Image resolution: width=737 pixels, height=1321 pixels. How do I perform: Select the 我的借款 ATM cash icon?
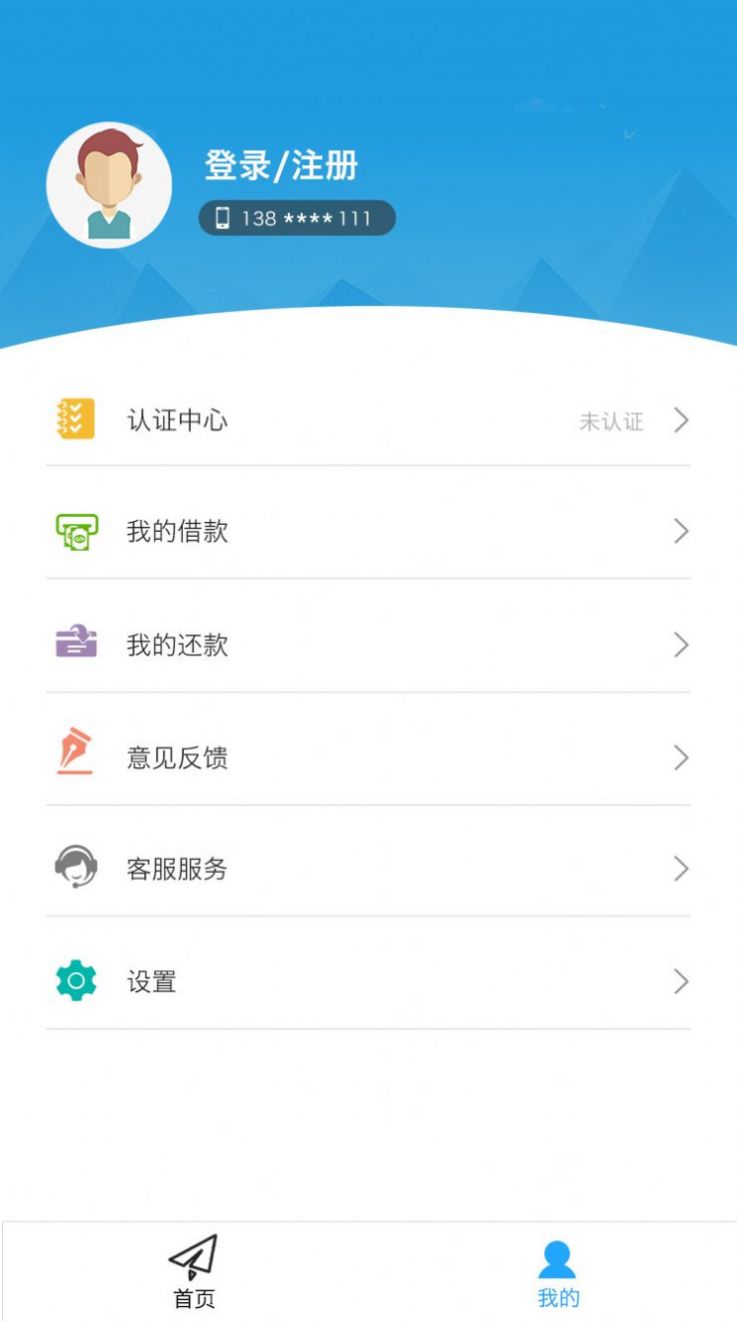[x=76, y=532]
